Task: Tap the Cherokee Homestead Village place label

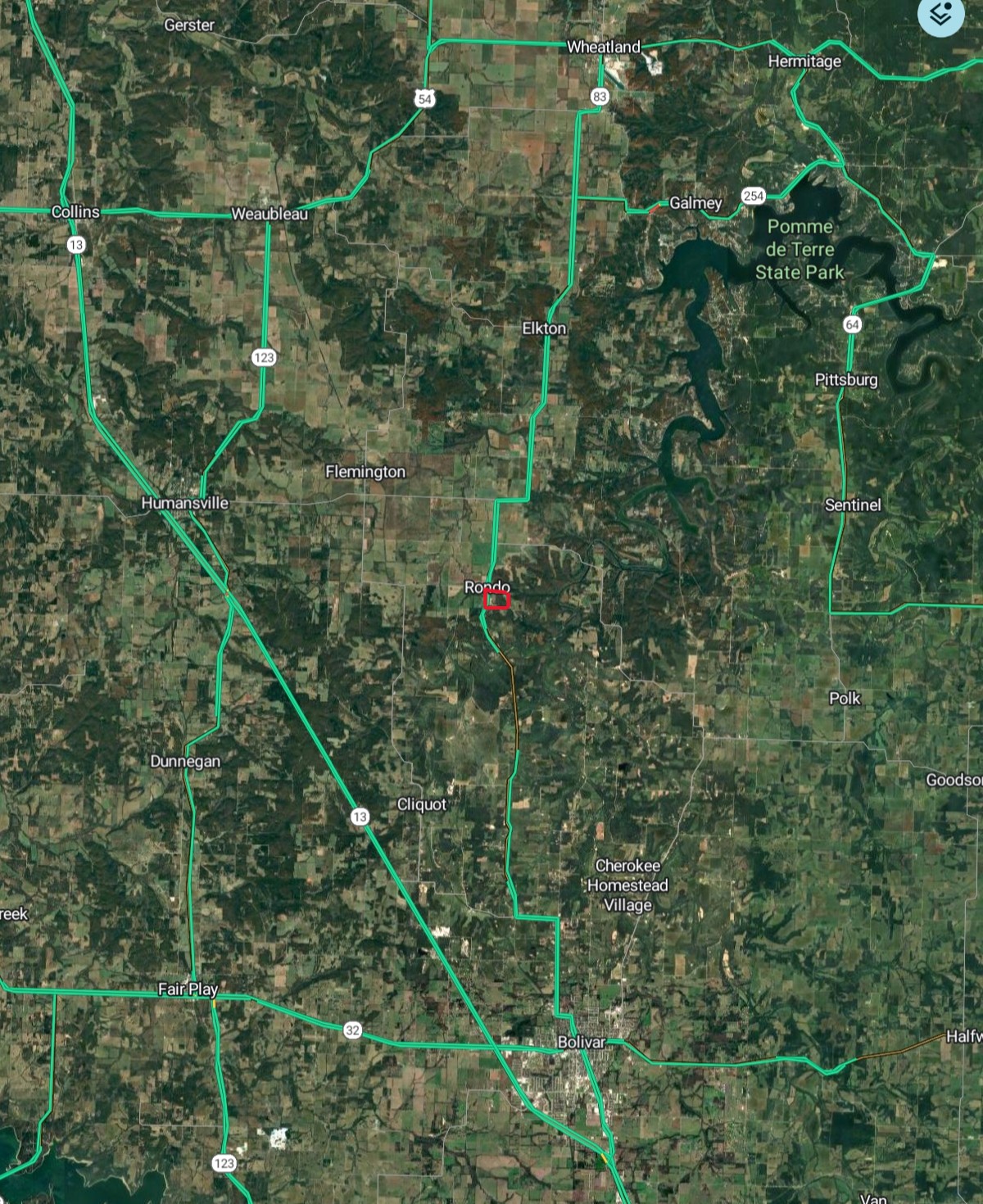Action: click(627, 885)
